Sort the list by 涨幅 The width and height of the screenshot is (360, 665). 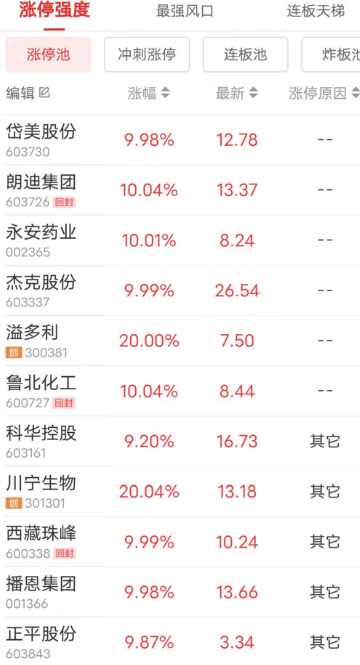point(149,93)
